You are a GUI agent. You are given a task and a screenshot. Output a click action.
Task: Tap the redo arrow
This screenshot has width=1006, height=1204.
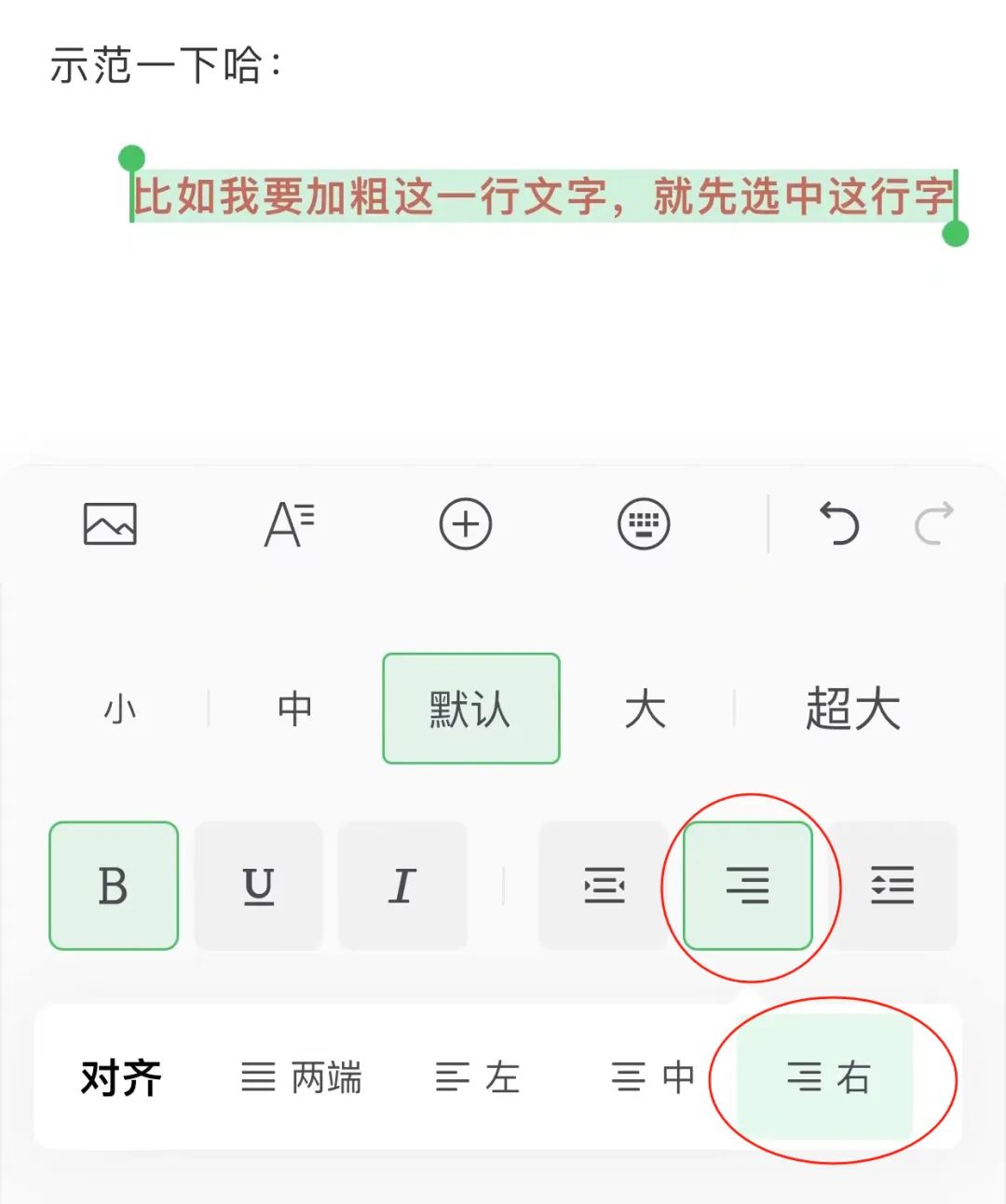click(934, 523)
